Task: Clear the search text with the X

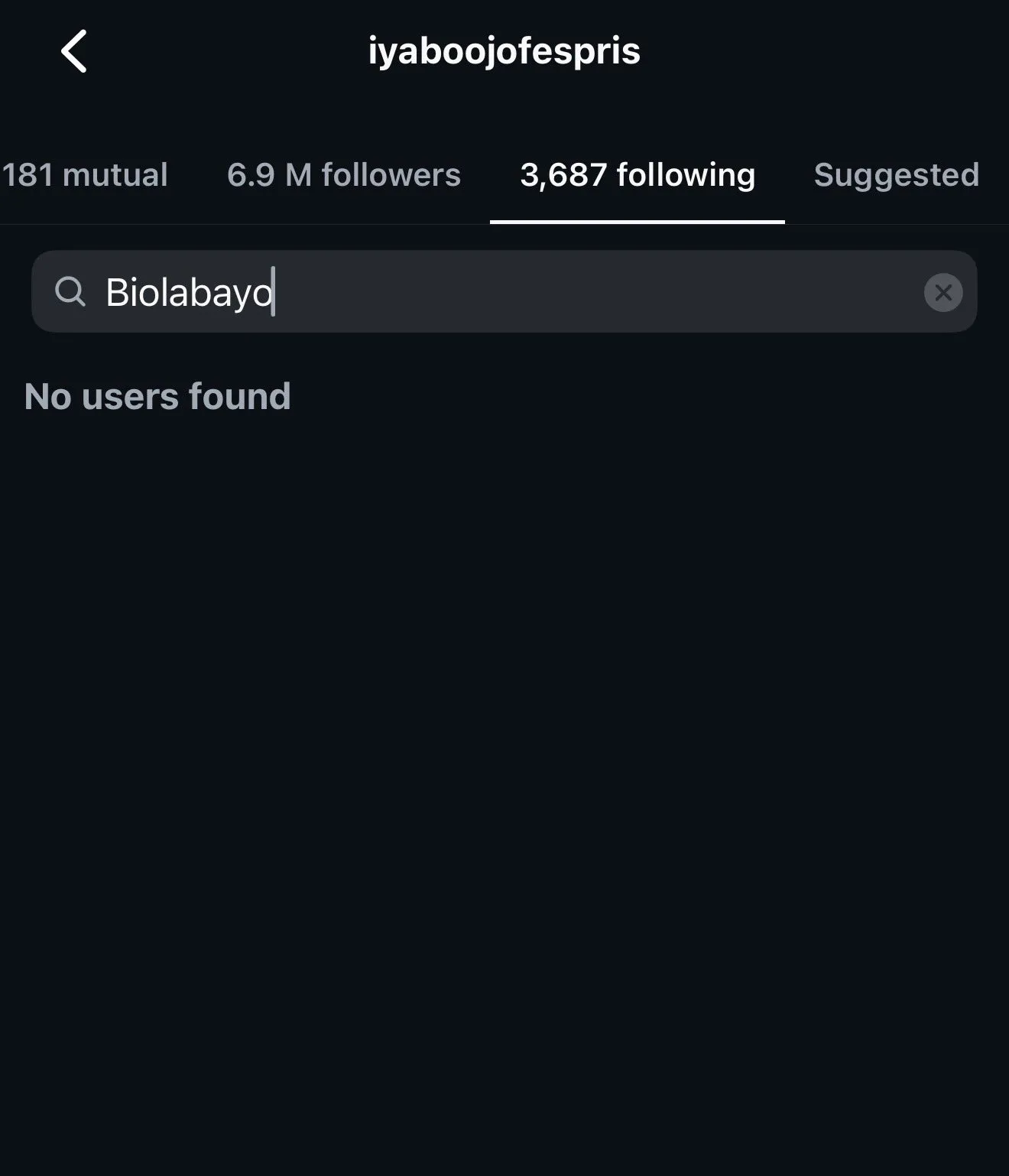Action: click(942, 292)
